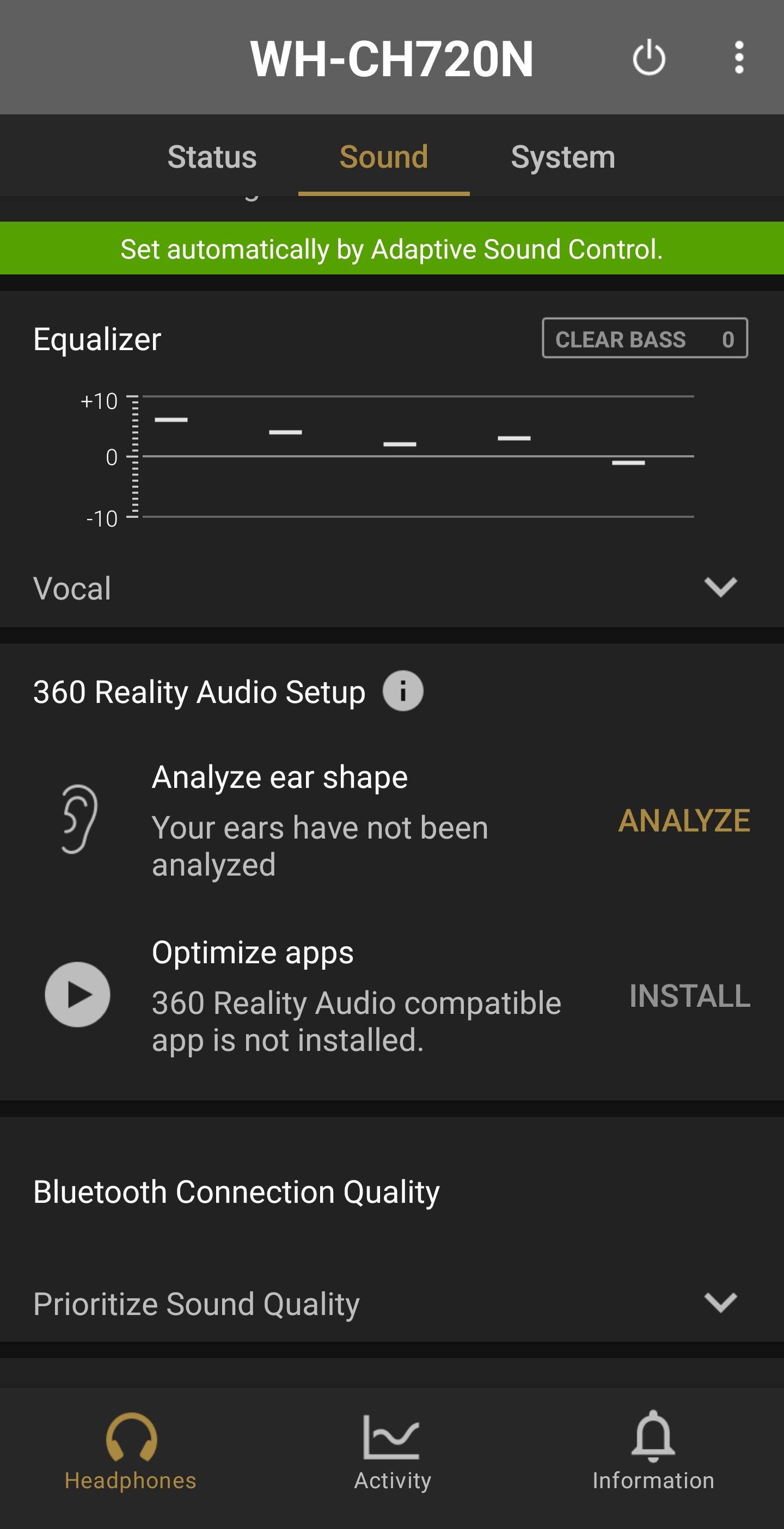784x1529 pixels.
Task: Expand the Vocal equalizer preset dropdown
Action: [720, 588]
